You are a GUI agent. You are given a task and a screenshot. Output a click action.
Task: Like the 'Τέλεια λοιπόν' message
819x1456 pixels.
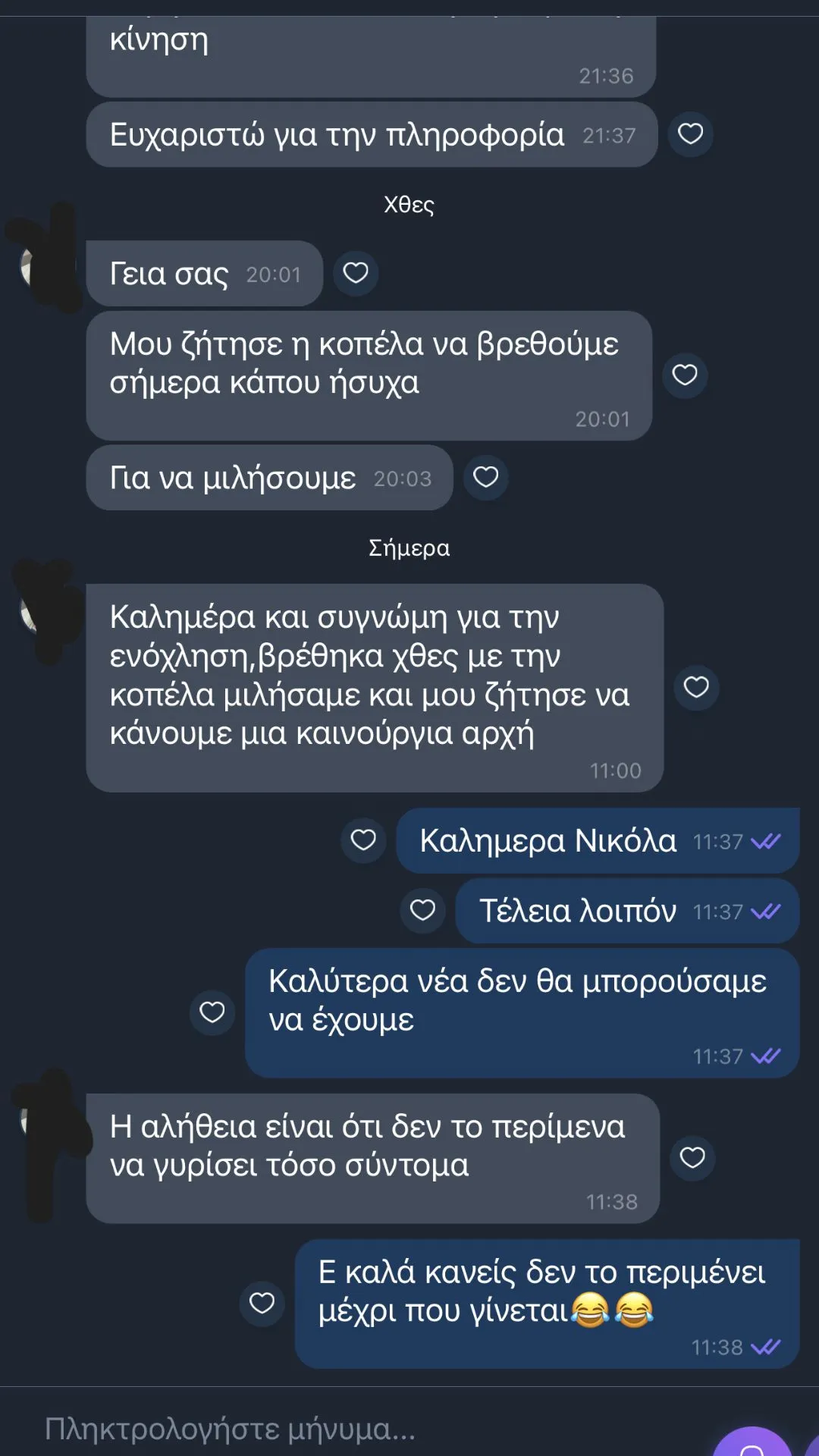[422, 910]
